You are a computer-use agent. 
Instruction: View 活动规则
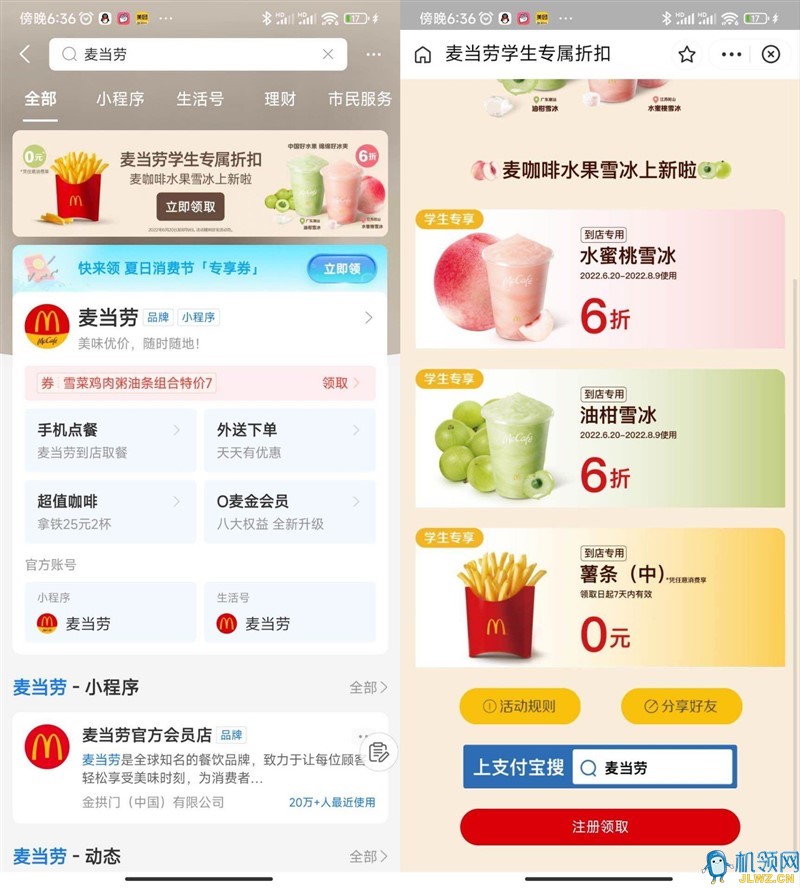click(x=518, y=706)
